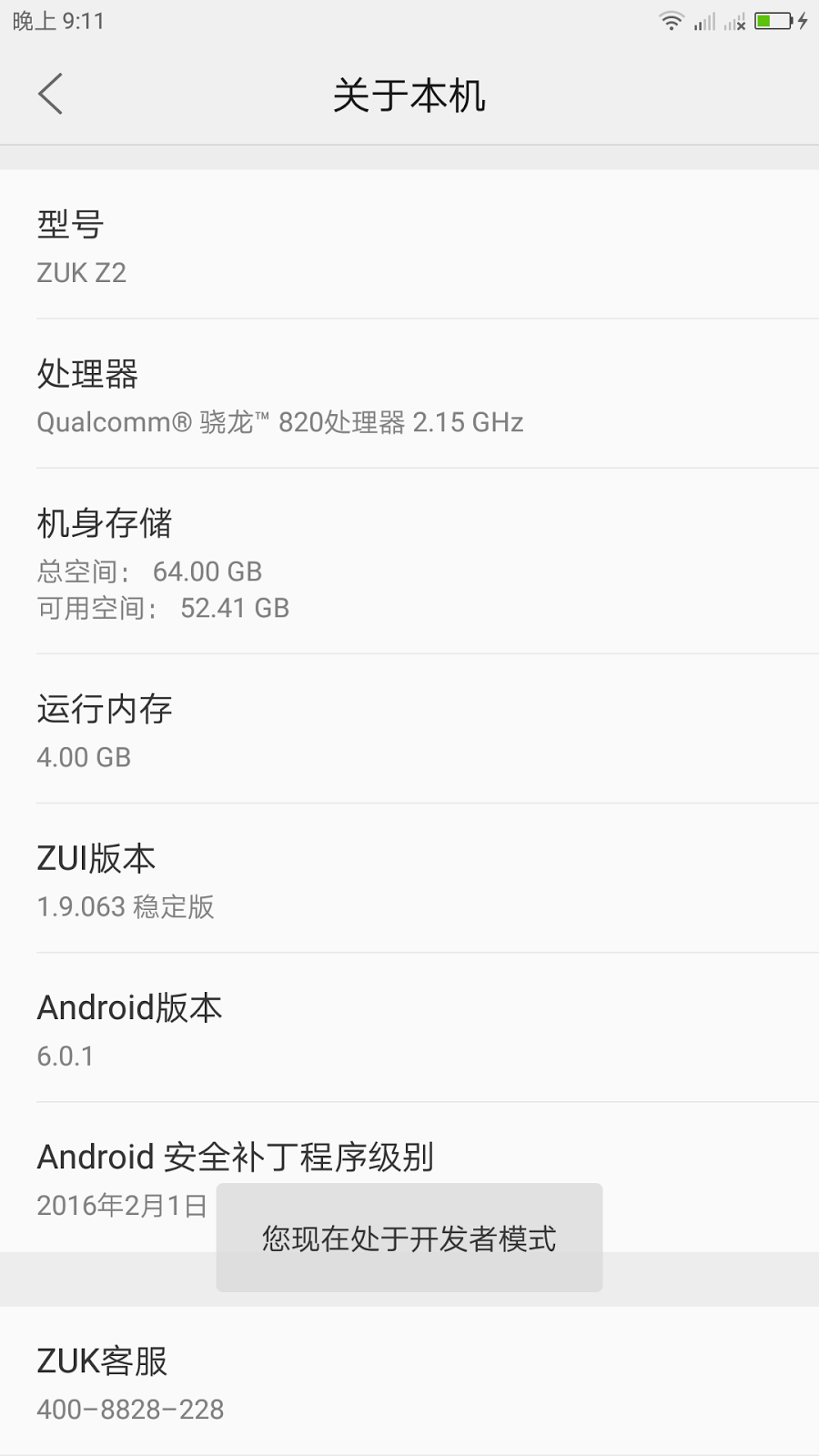Open the ZUK客服 hotline row
The width and height of the screenshot is (819, 1456).
(409, 1381)
